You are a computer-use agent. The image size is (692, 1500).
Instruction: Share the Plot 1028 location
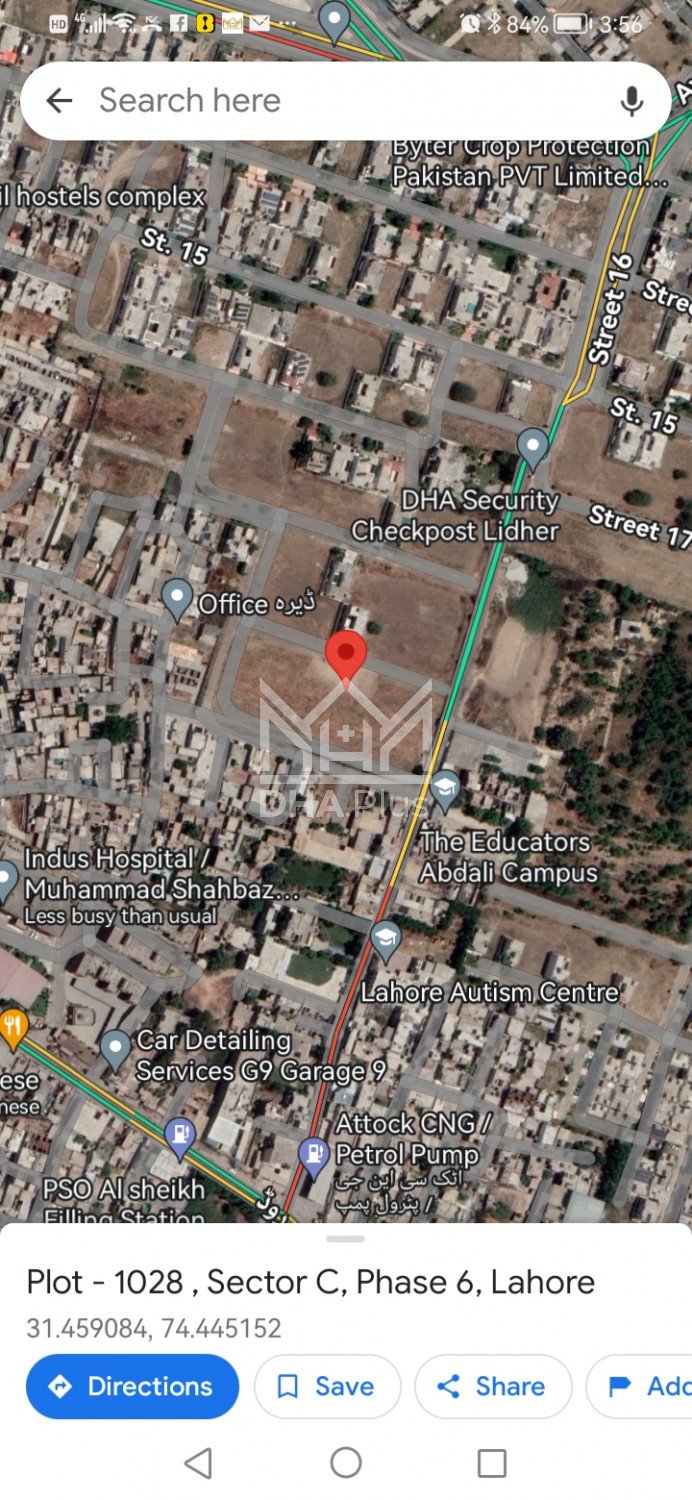493,1386
